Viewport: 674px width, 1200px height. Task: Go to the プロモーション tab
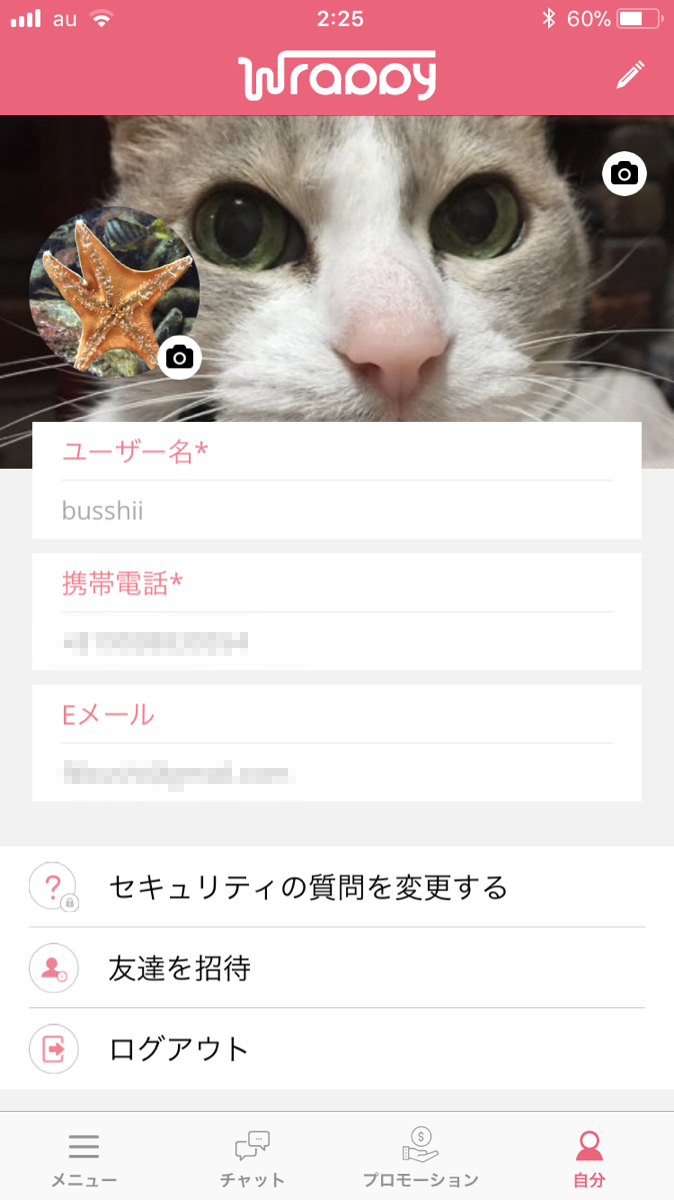click(x=420, y=1158)
